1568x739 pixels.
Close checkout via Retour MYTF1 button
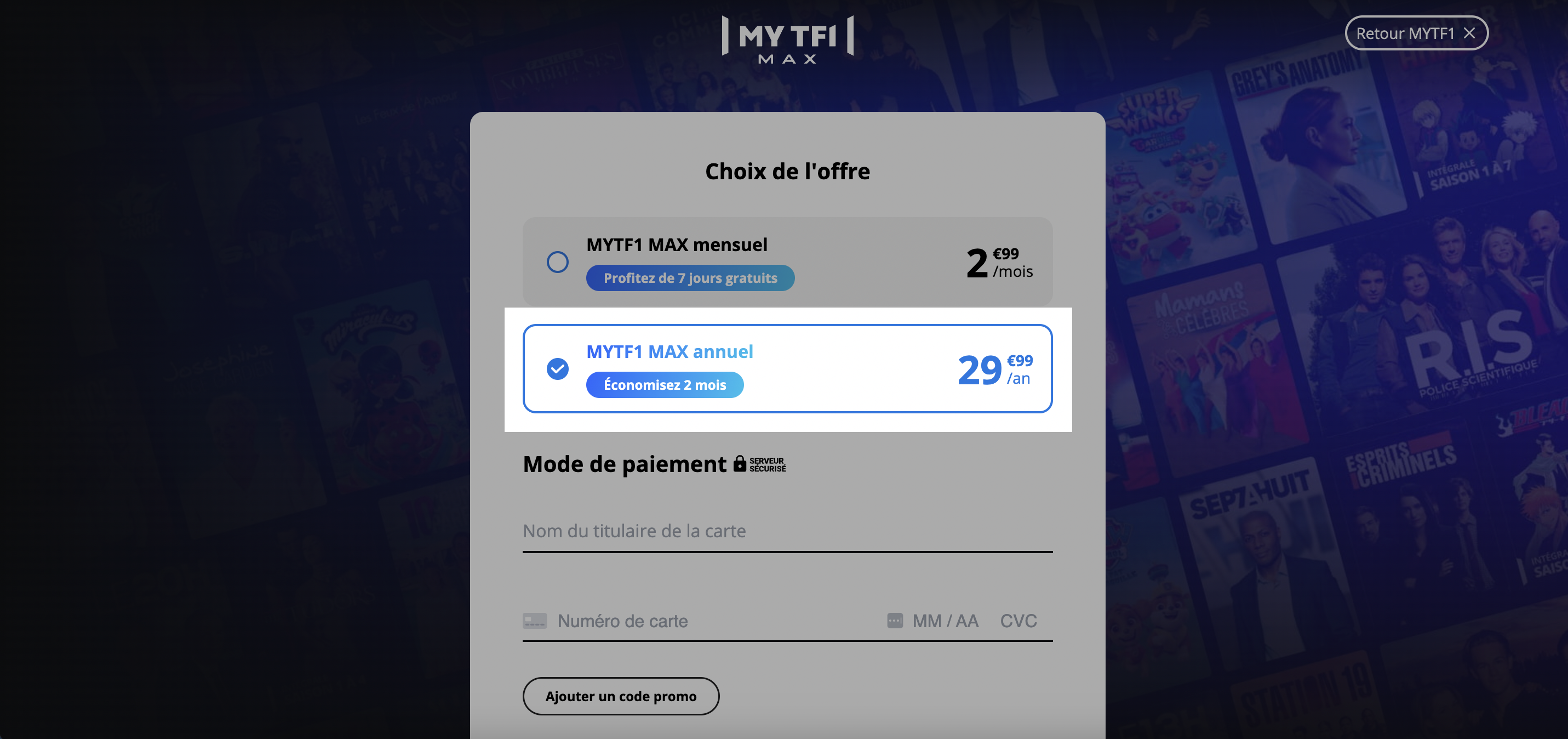pyautogui.click(x=1416, y=33)
